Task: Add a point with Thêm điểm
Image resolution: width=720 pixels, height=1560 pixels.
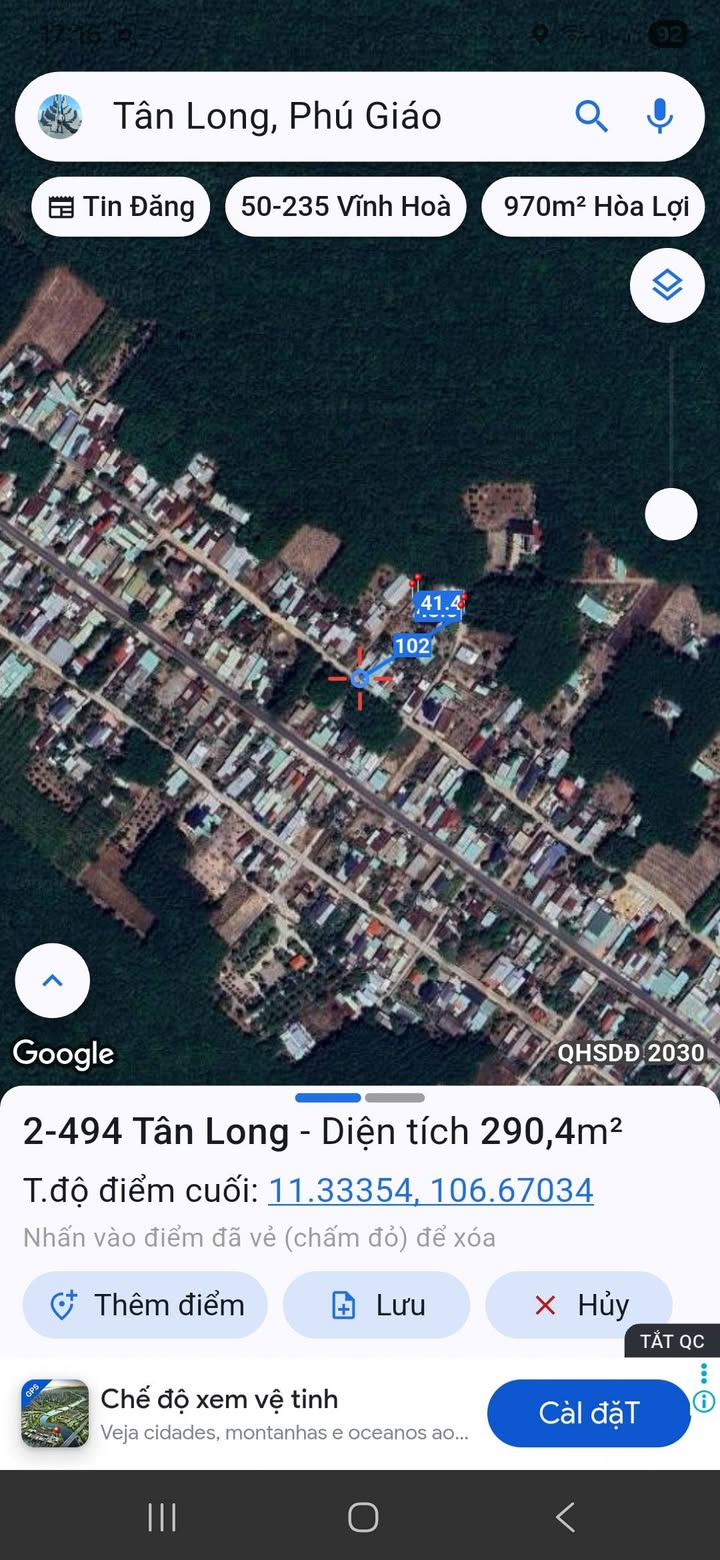Action: click(x=146, y=1305)
